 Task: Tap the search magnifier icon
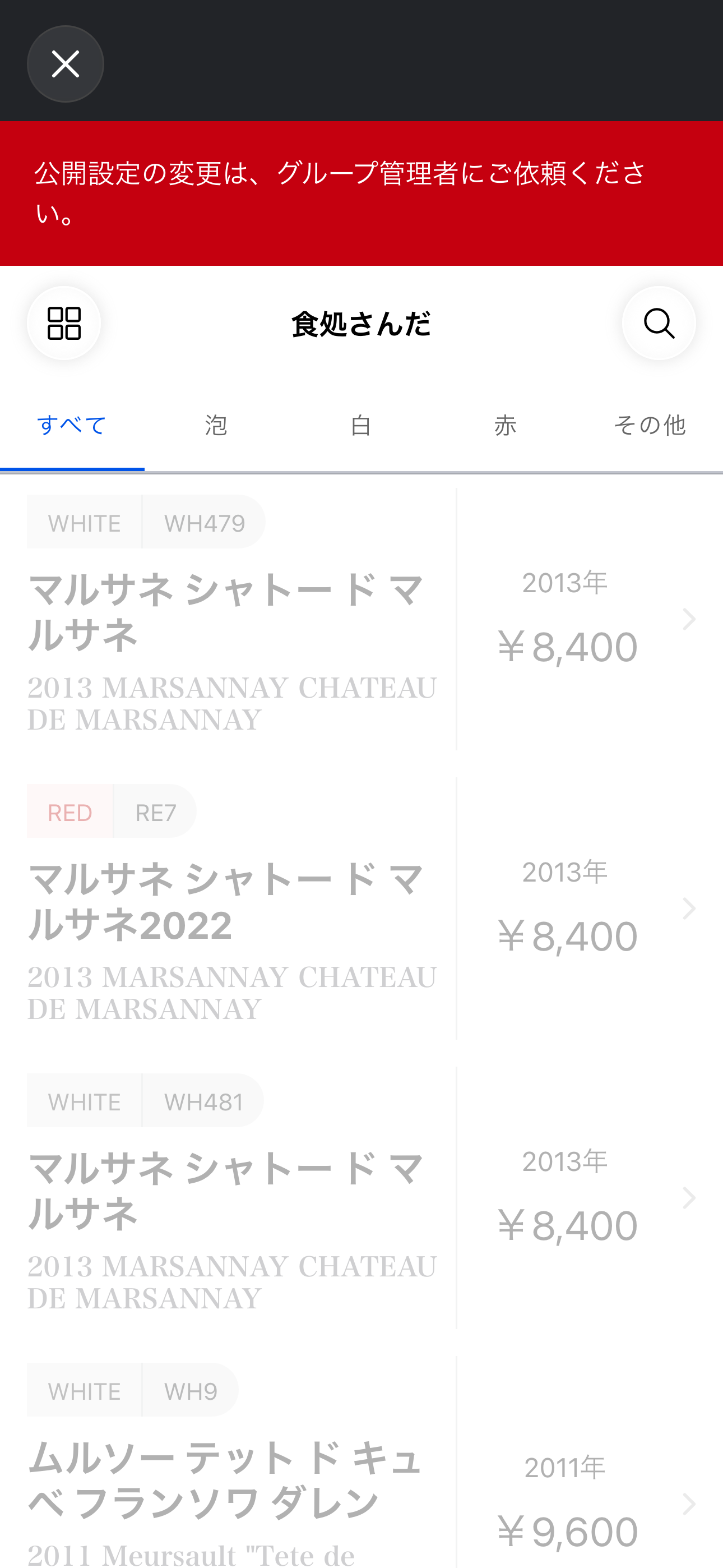point(659,322)
